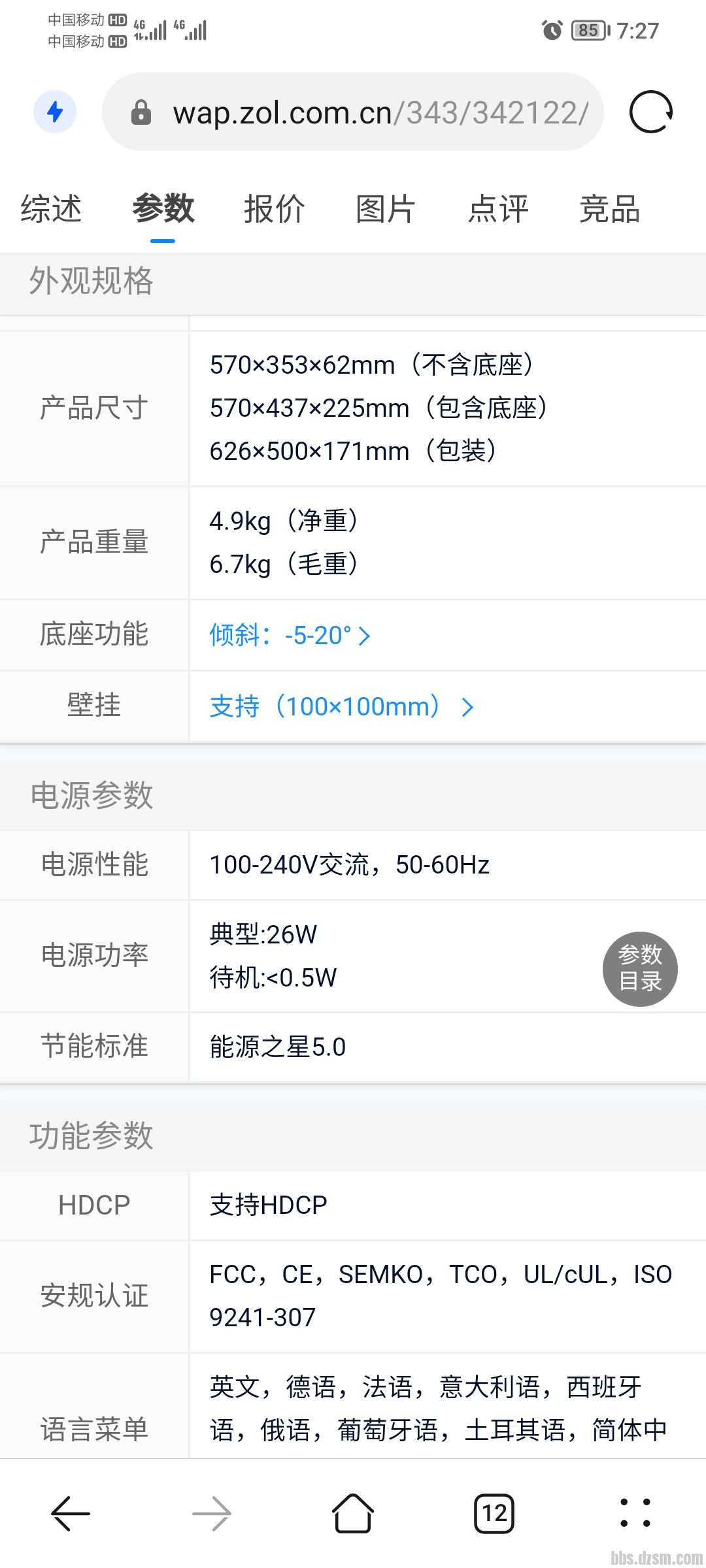
Task: Tap the lightning quick-access icon beside address bar
Action: (x=54, y=111)
